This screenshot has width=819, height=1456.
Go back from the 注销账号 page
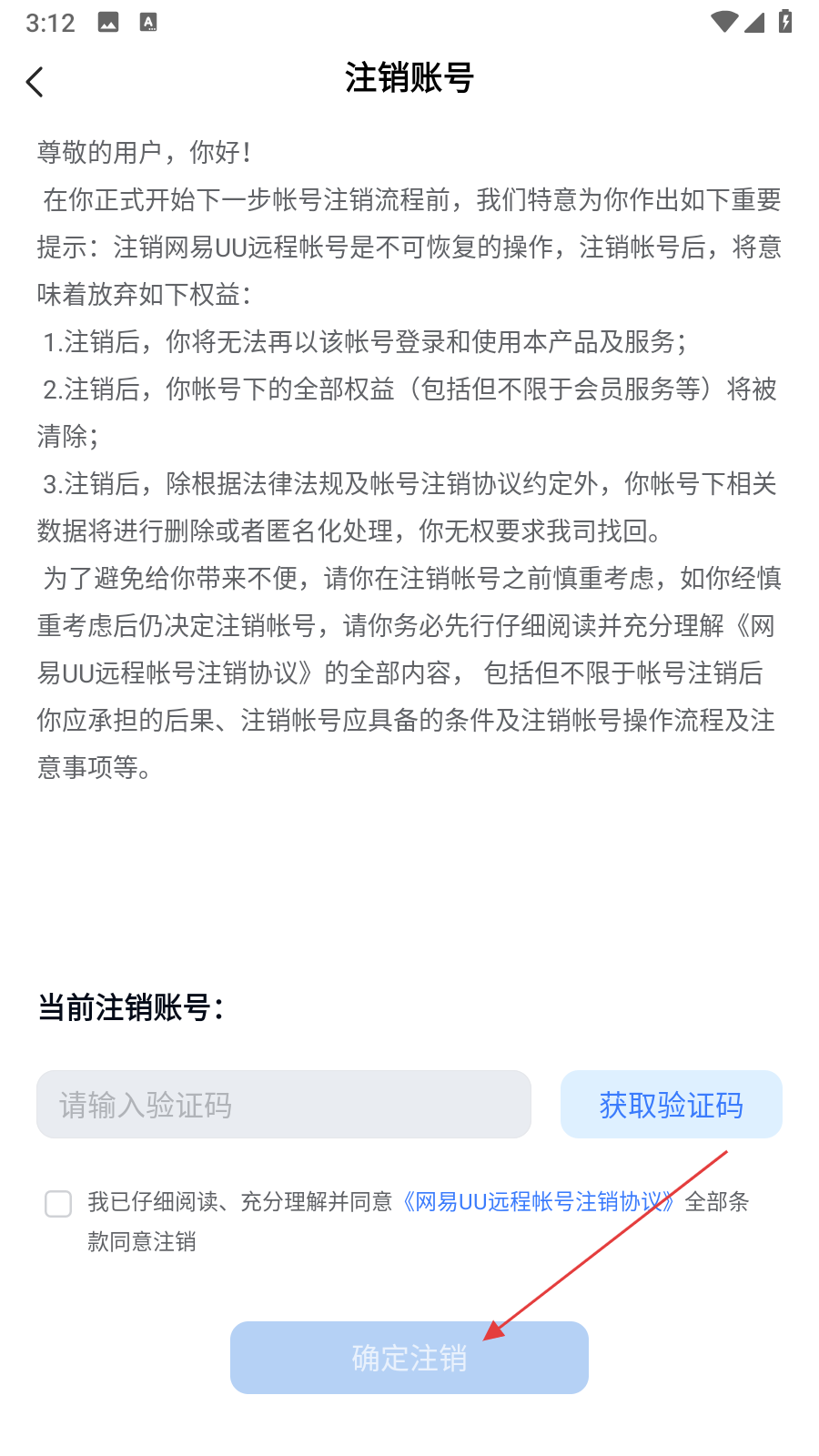click(35, 82)
